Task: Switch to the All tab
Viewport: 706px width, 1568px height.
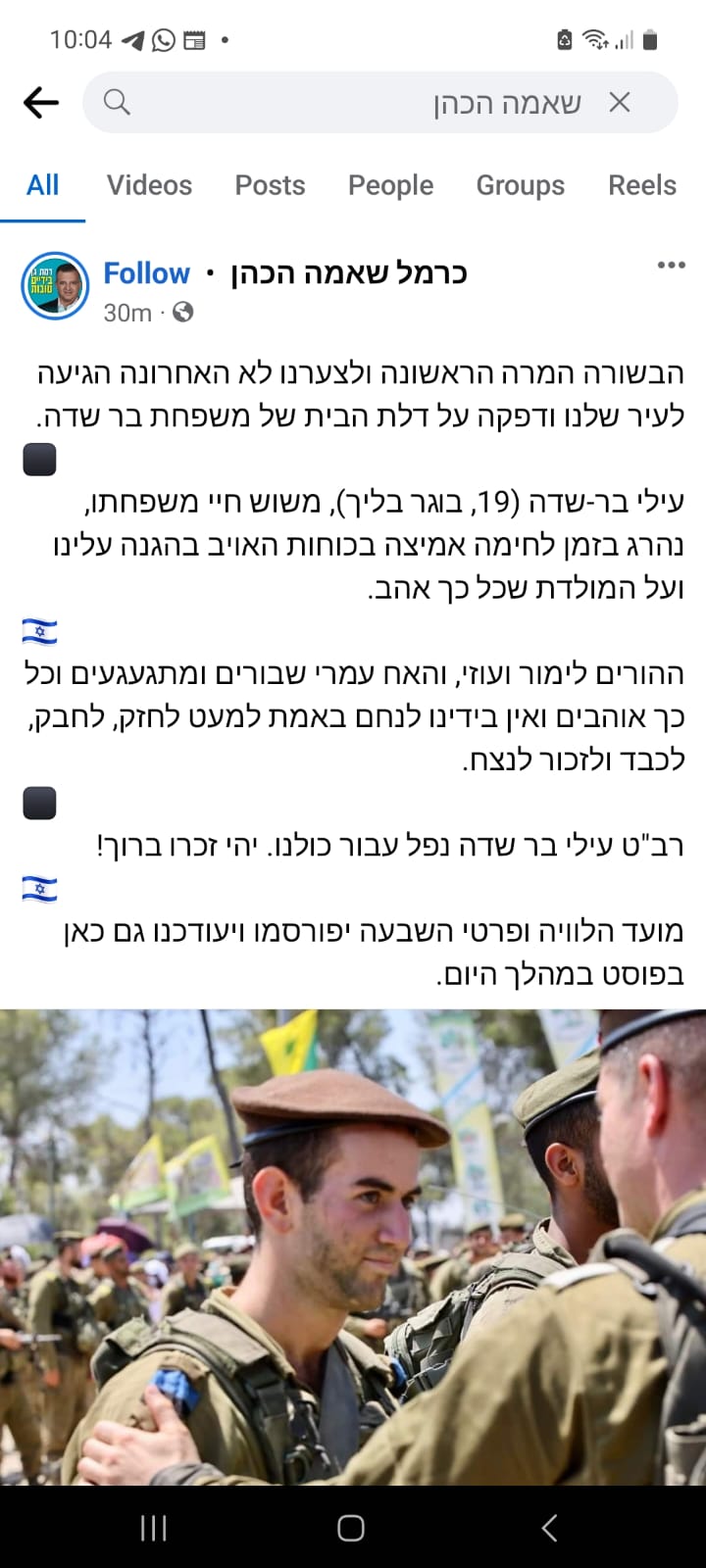Action: click(x=42, y=185)
